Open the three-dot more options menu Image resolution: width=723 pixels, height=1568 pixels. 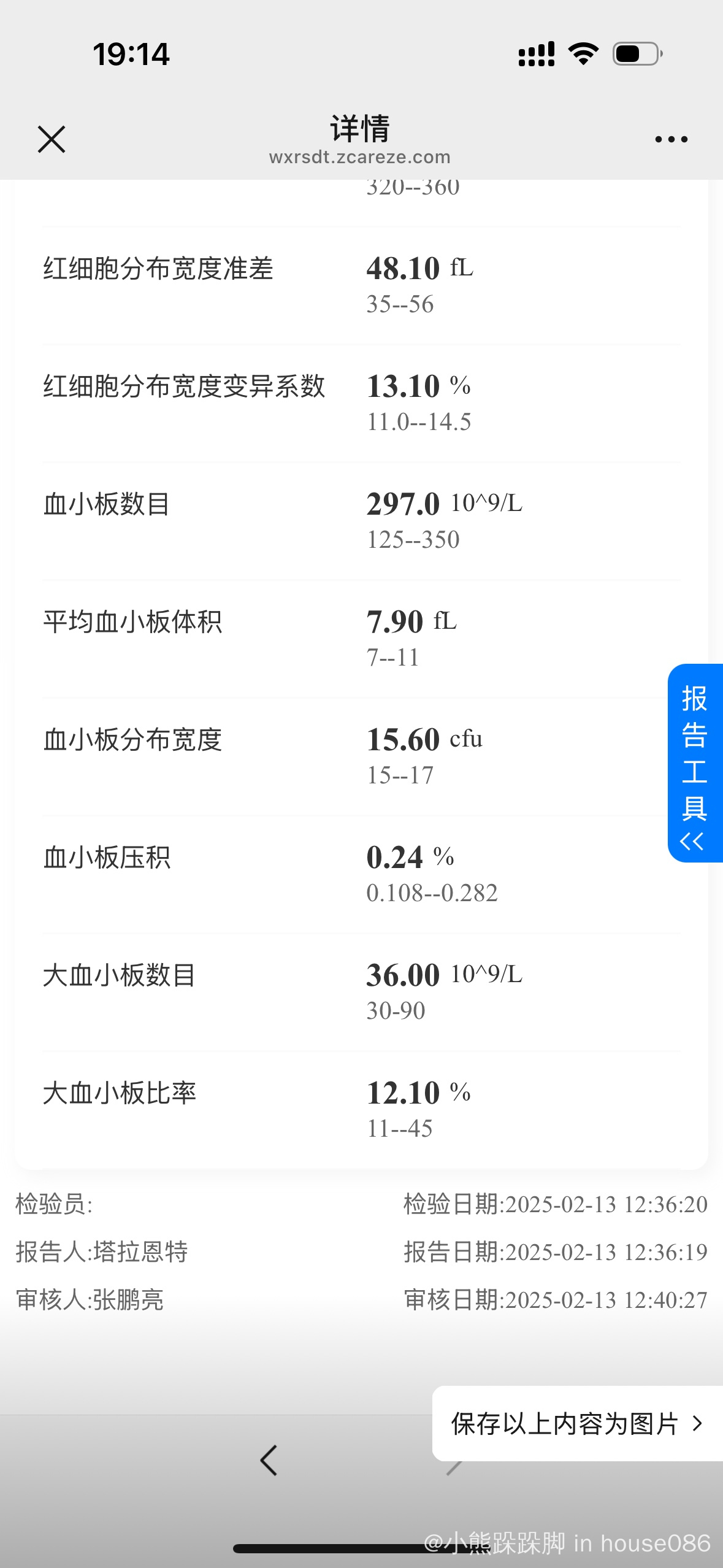tap(671, 140)
